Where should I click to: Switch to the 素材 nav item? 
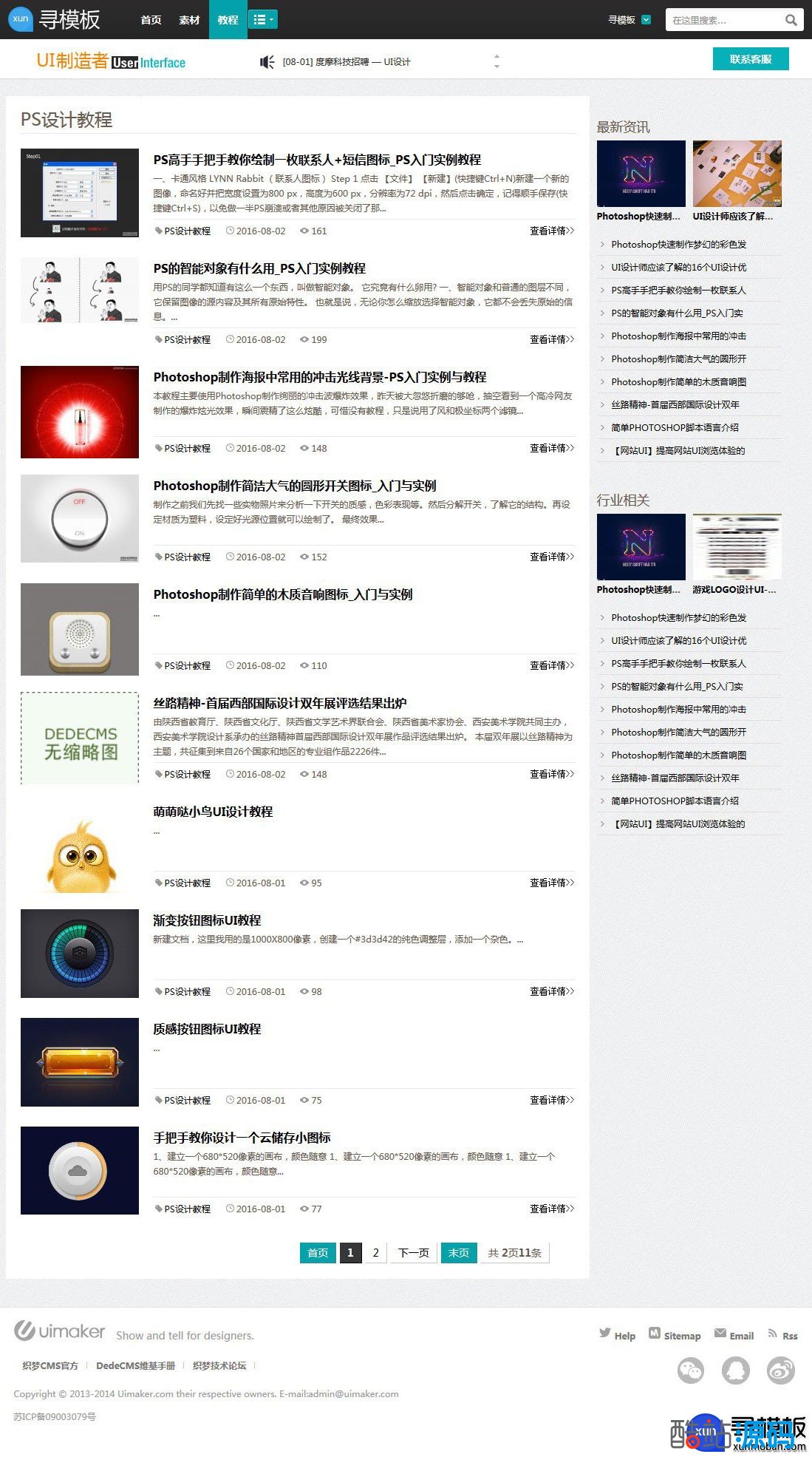point(189,20)
